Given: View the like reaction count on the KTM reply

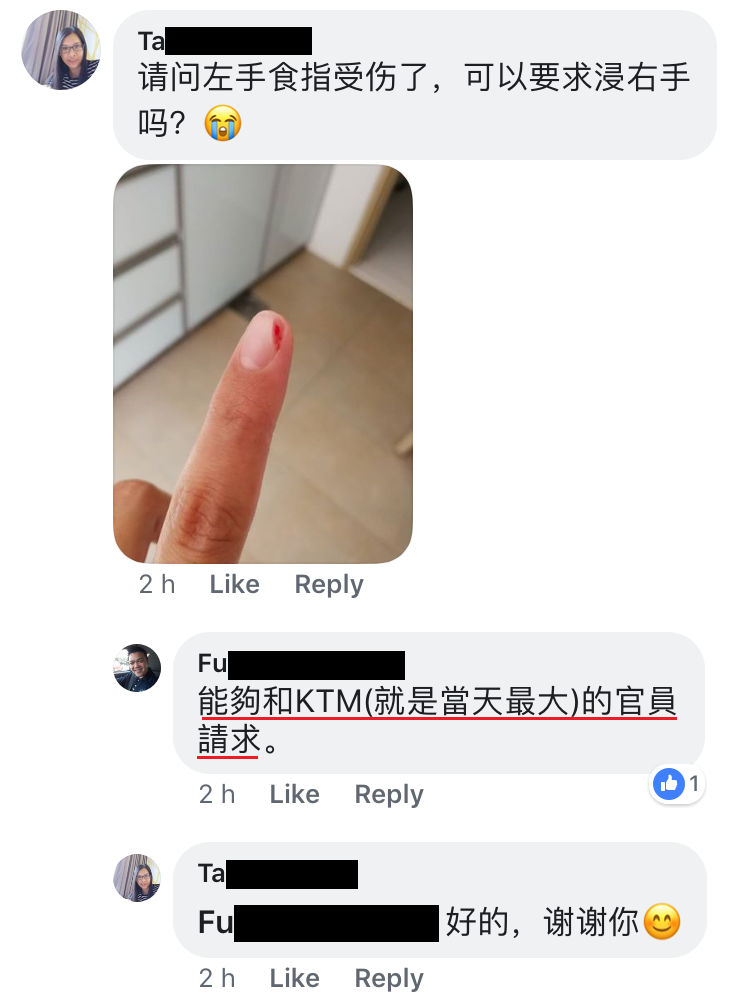Looking at the screenshot, I should pyautogui.click(x=679, y=784).
